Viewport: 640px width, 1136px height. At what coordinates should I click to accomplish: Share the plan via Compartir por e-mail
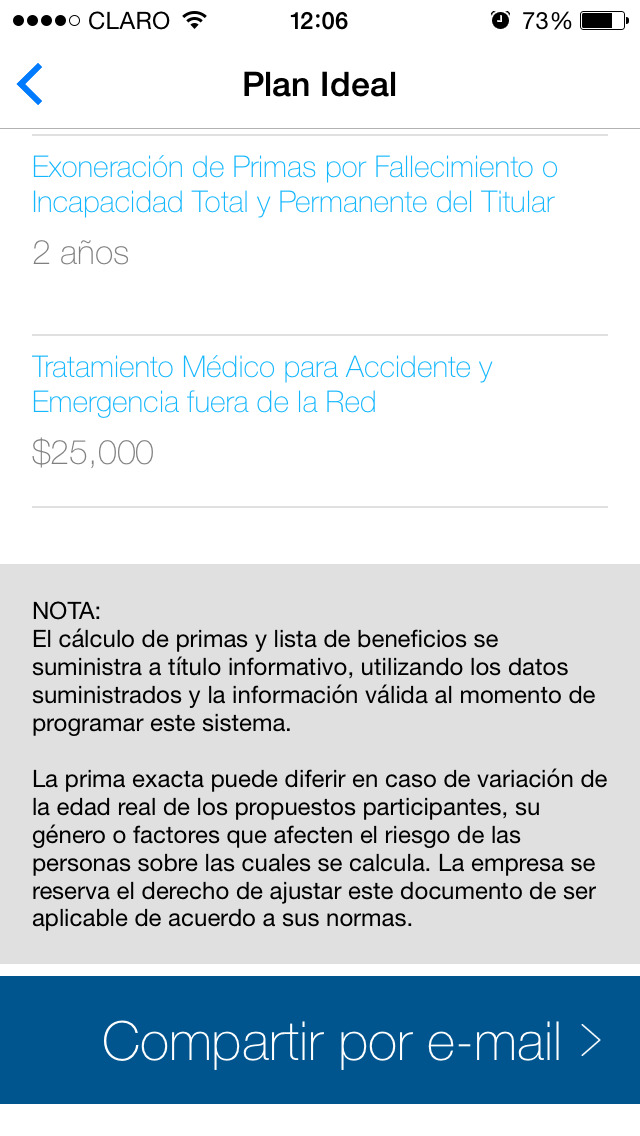point(320,1040)
